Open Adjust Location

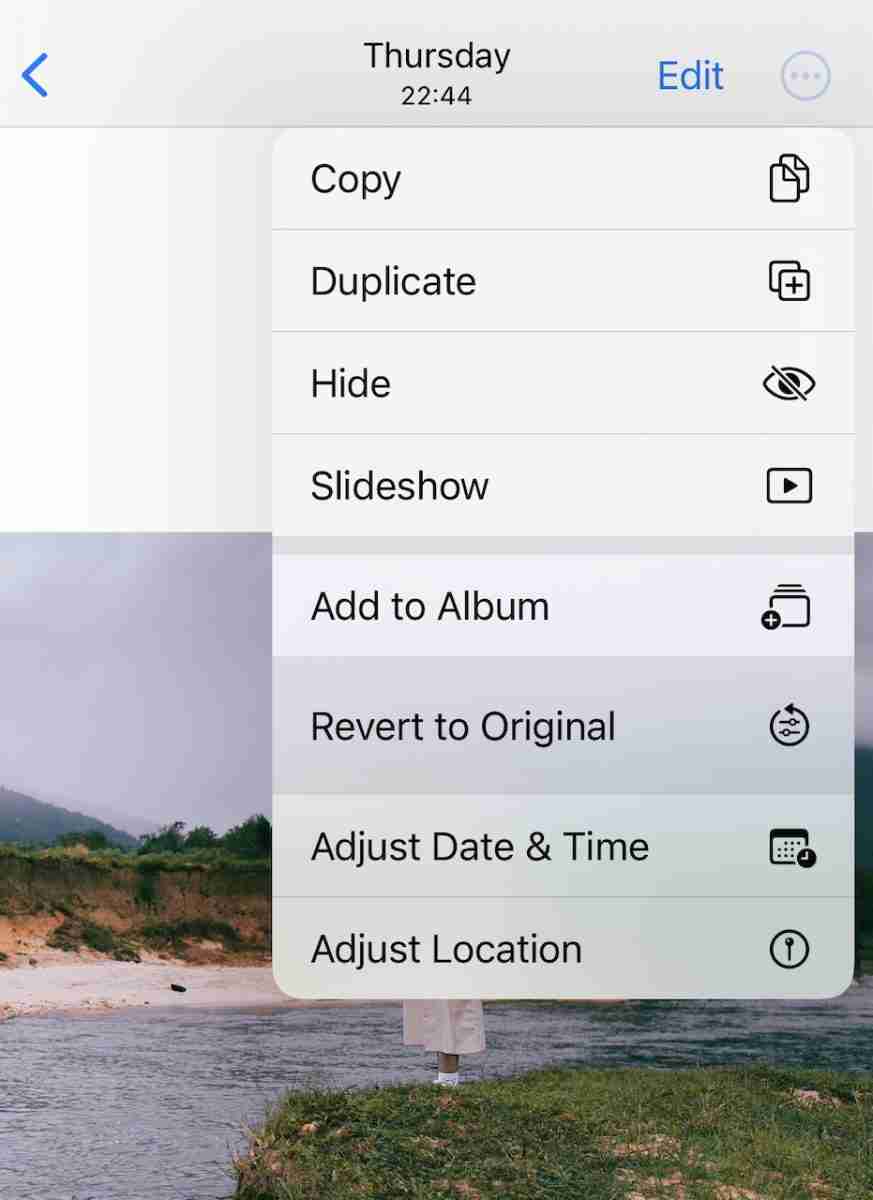pyautogui.click(x=562, y=949)
